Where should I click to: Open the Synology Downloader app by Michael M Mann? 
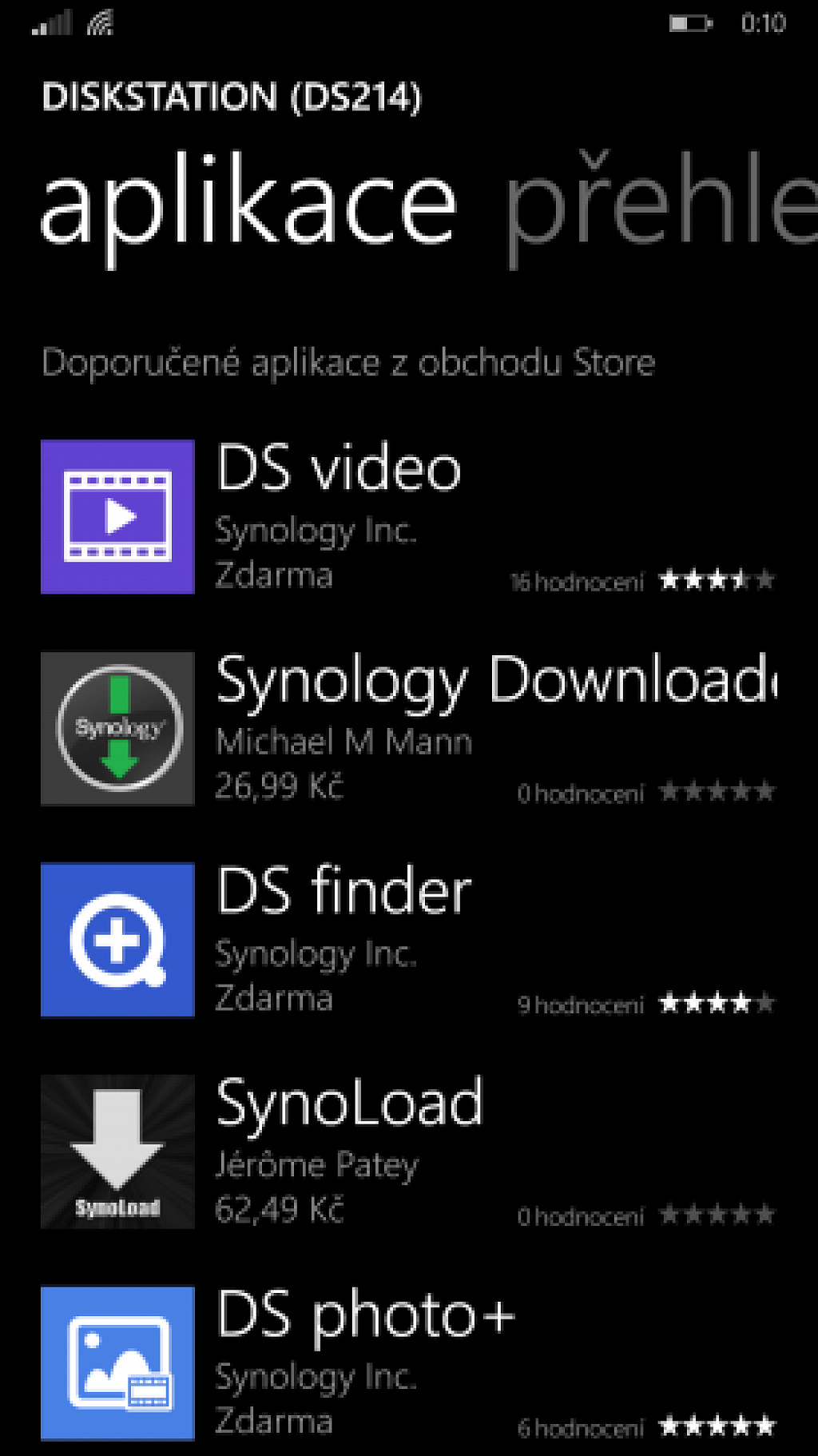(x=408, y=729)
